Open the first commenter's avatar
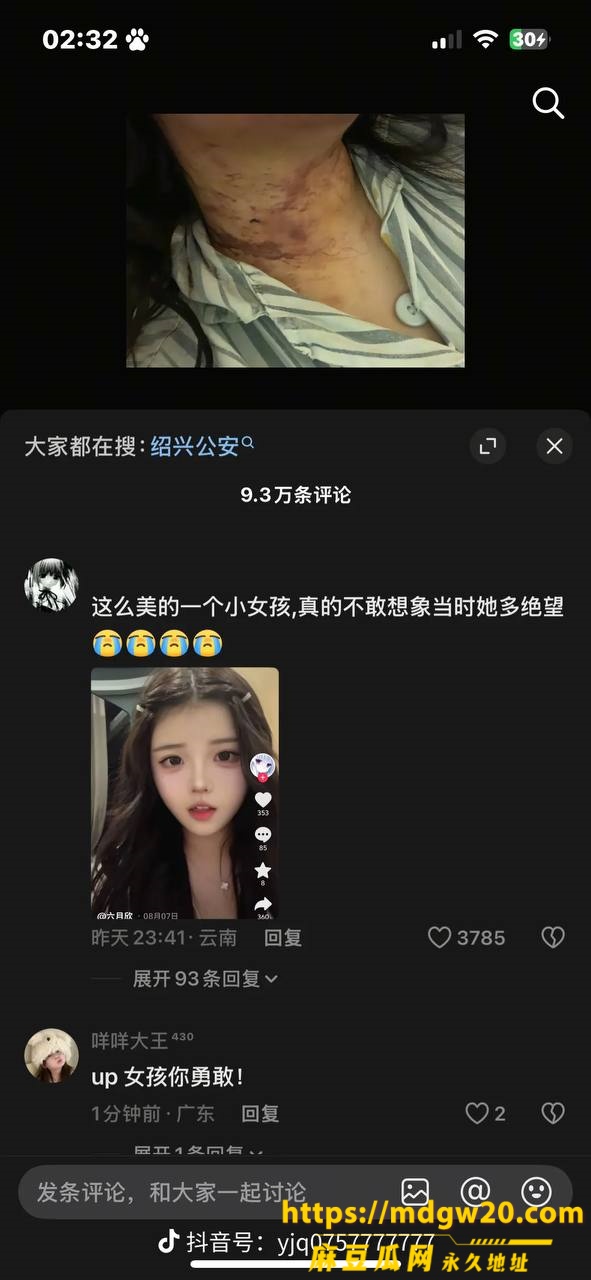 pos(51,584)
